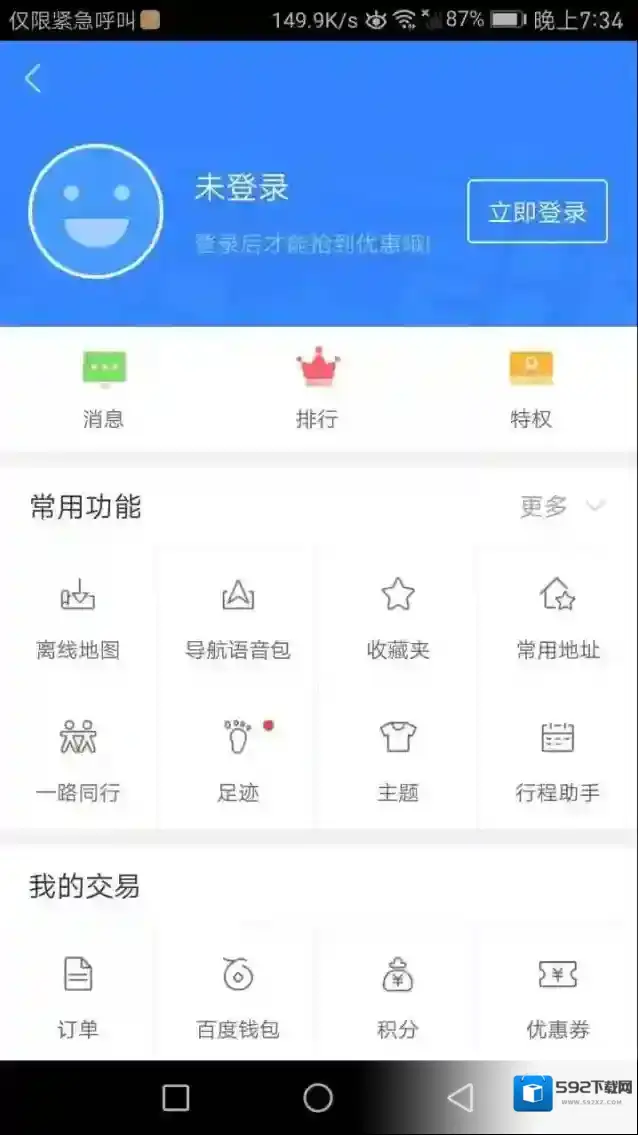Screen dimensions: 638x1135
Task: Open 特权 privileges
Action: point(531,389)
